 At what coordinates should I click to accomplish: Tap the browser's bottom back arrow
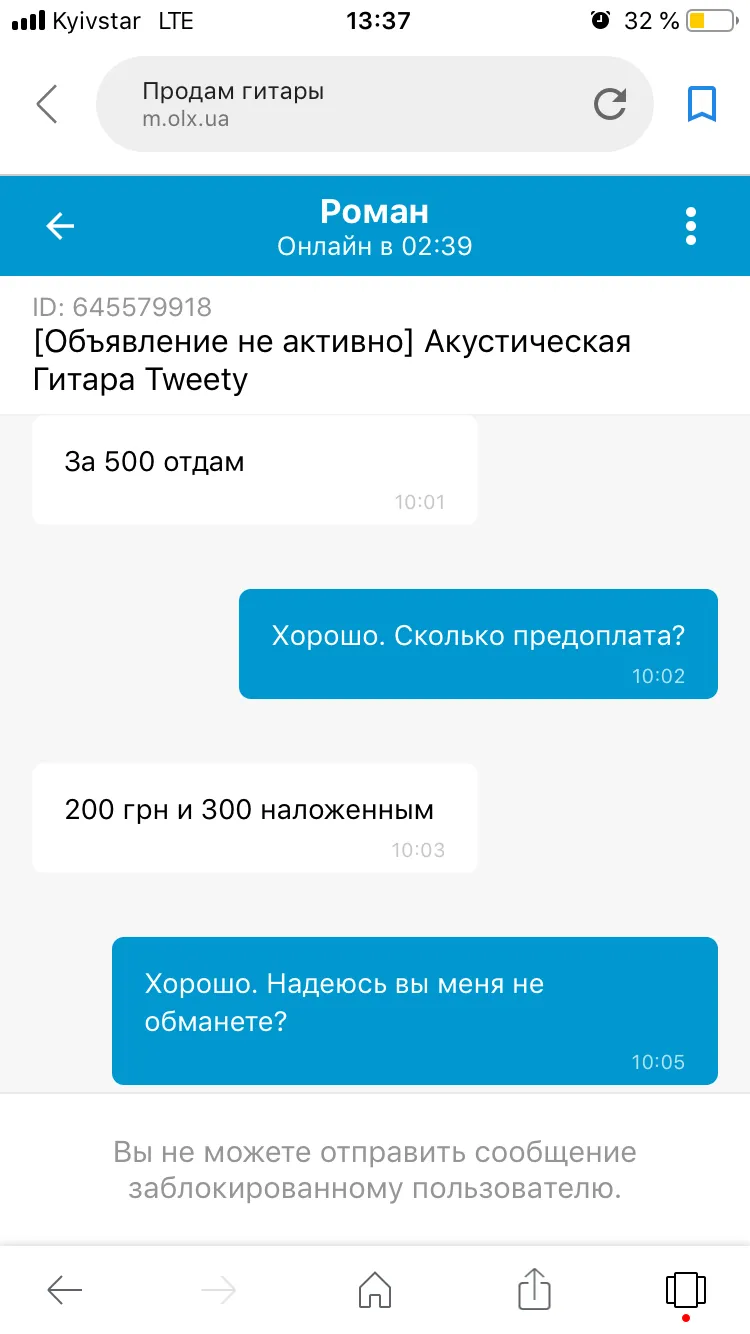tap(65, 1291)
